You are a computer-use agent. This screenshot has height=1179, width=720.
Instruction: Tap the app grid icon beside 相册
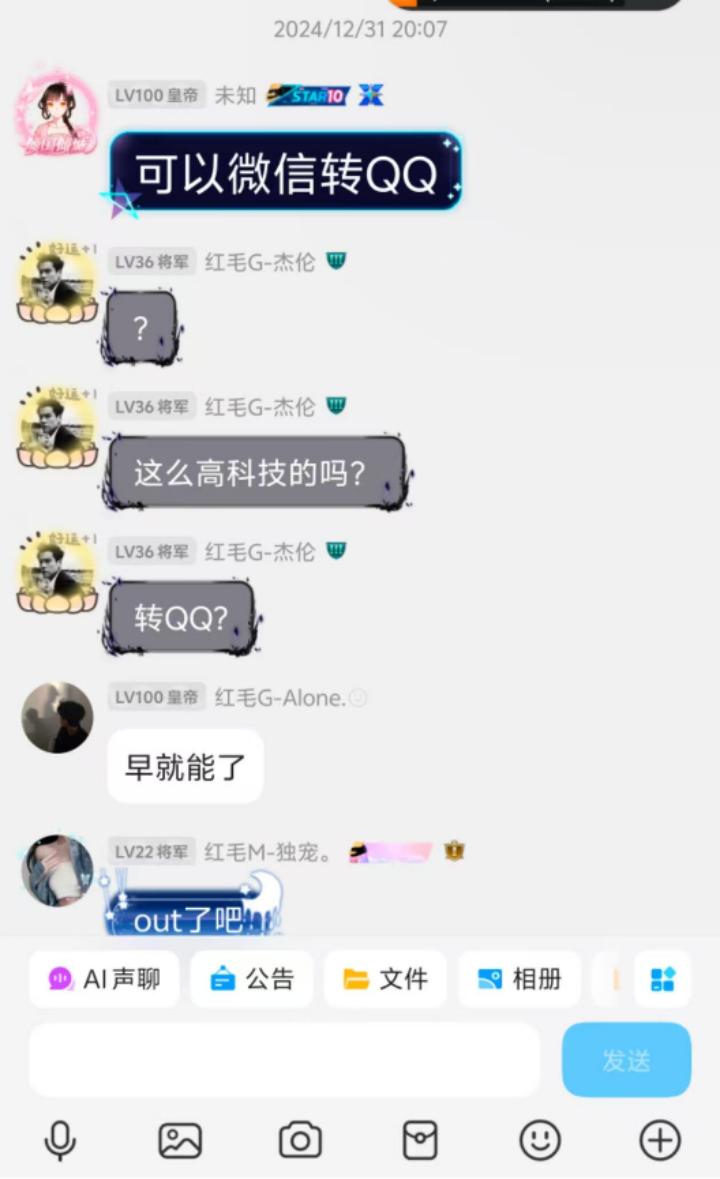click(x=661, y=979)
